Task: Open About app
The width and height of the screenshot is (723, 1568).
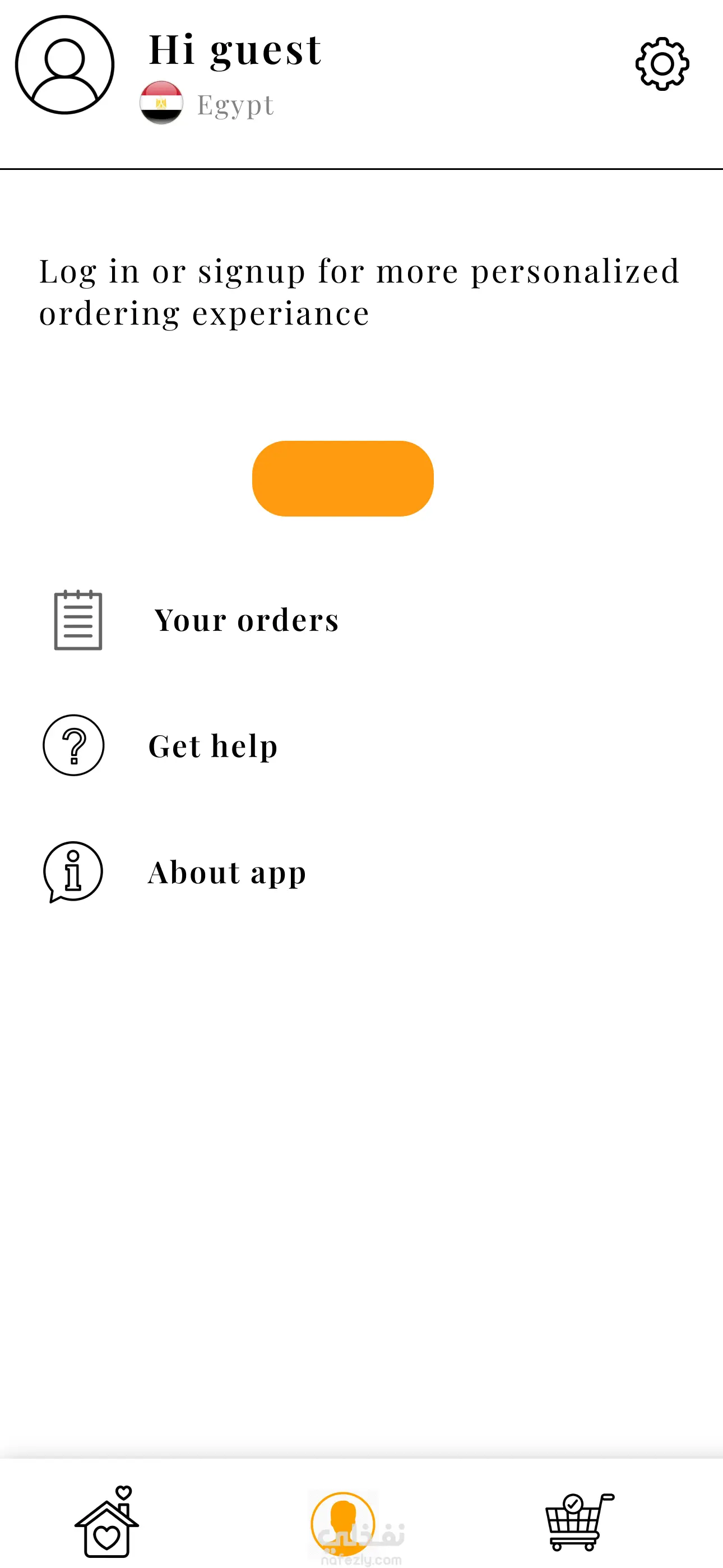Action: coord(226,871)
